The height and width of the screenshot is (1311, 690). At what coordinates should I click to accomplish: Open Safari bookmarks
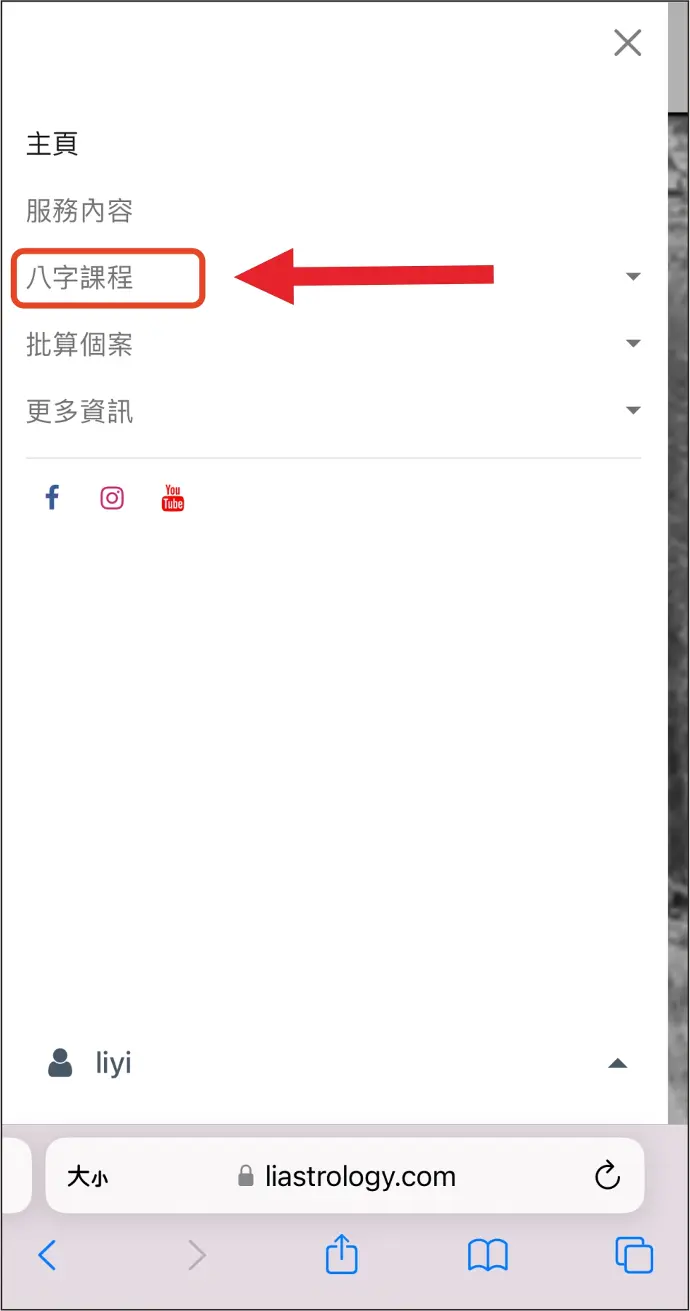488,1255
